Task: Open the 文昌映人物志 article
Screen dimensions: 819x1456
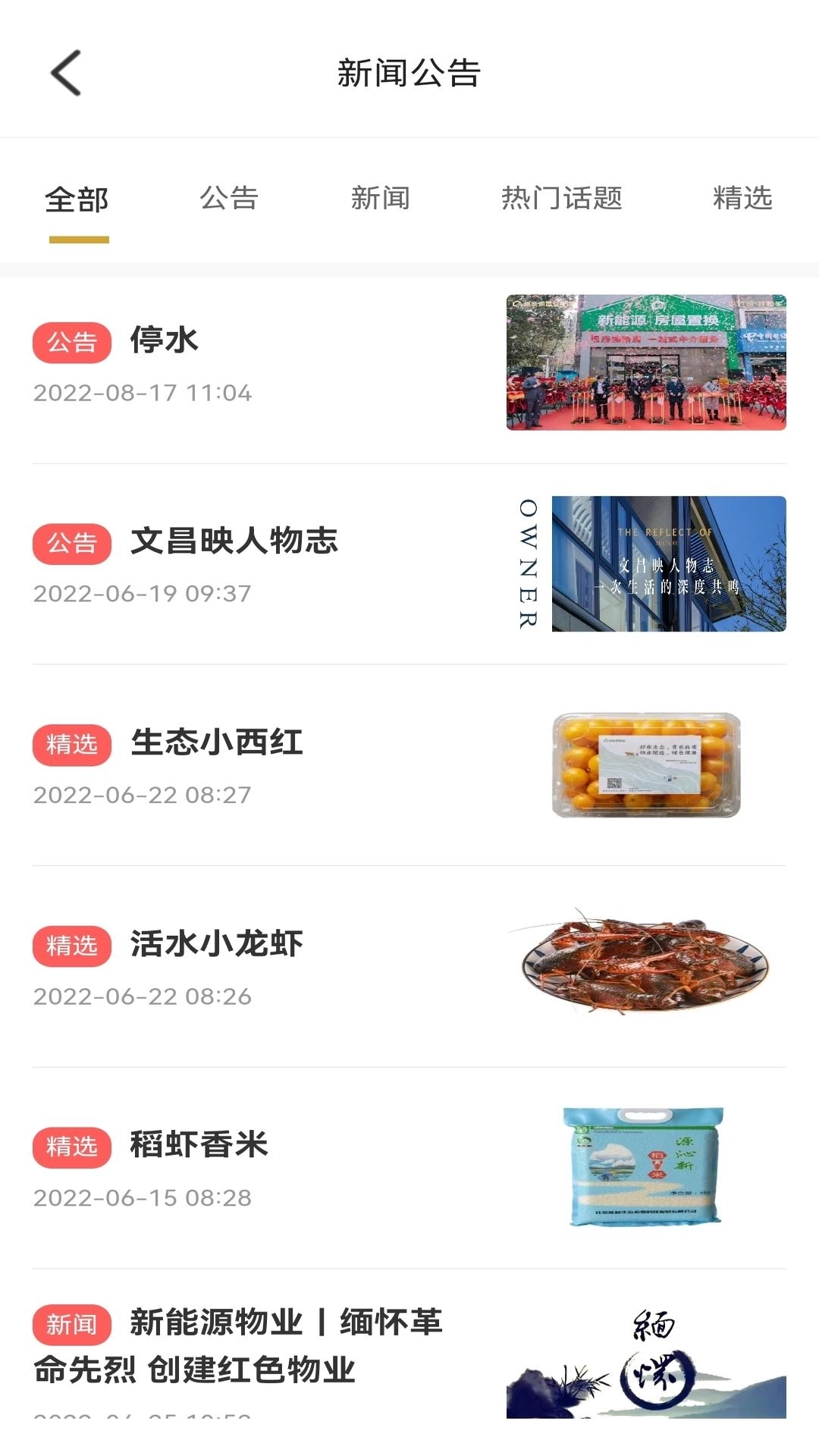Action: pos(235,542)
